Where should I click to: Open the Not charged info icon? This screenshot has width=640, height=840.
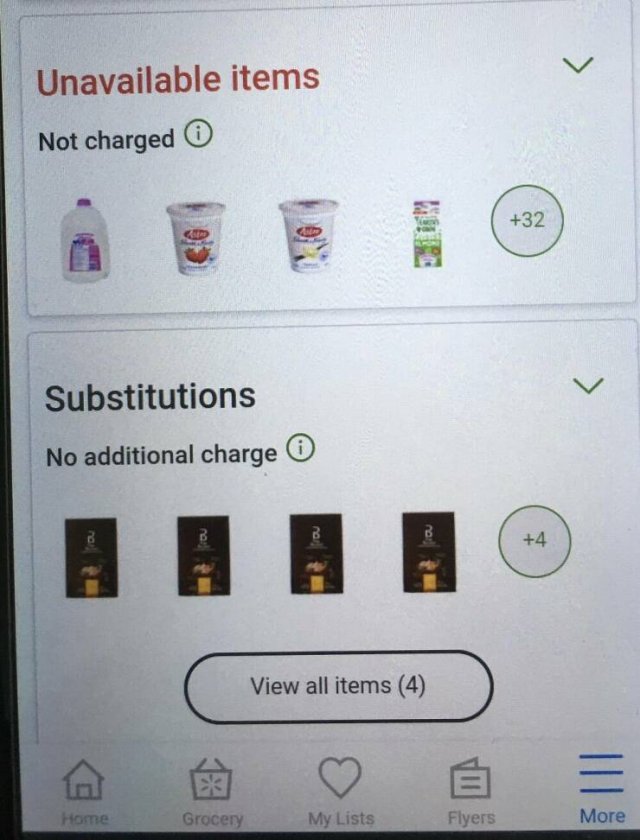(x=197, y=138)
